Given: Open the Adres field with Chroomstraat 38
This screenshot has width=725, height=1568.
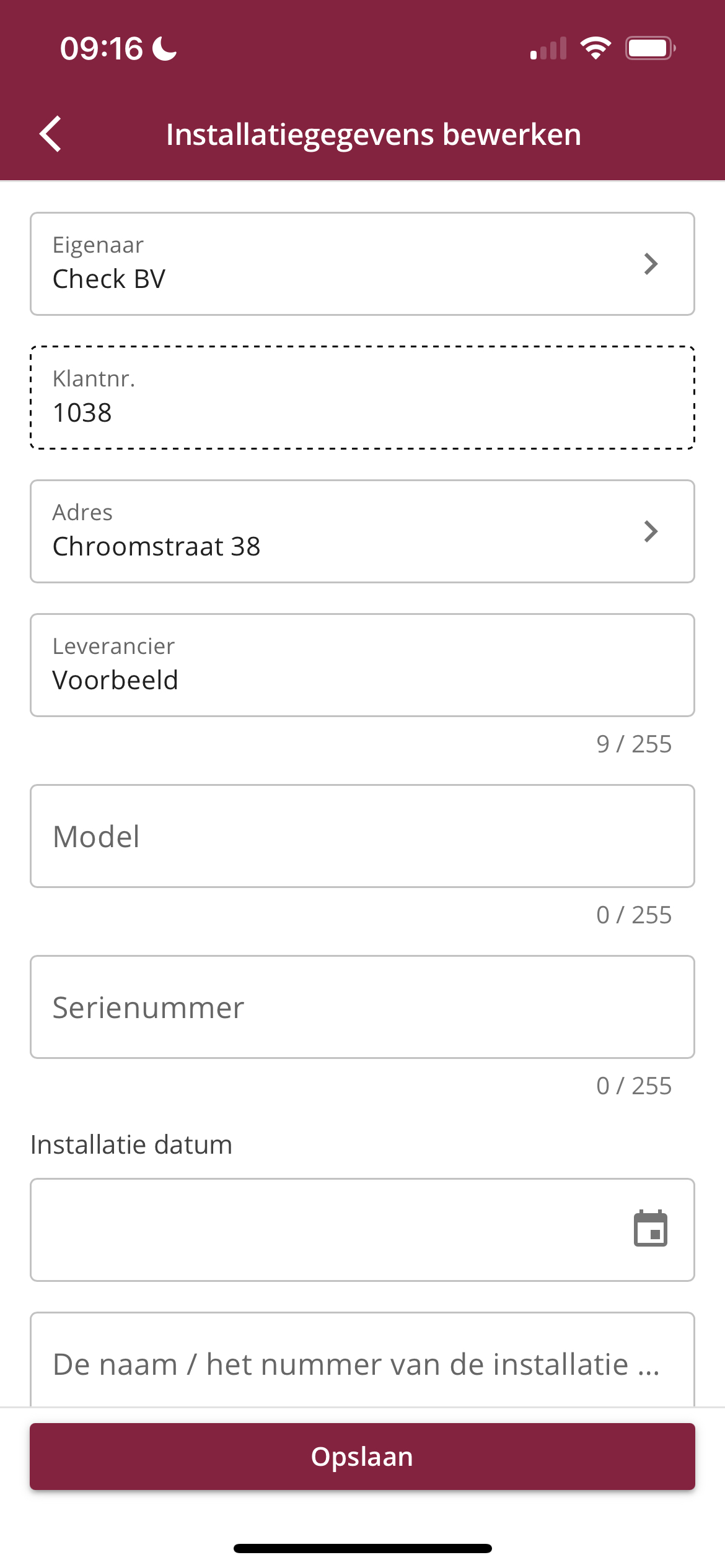Looking at the screenshot, I should pos(362,531).
